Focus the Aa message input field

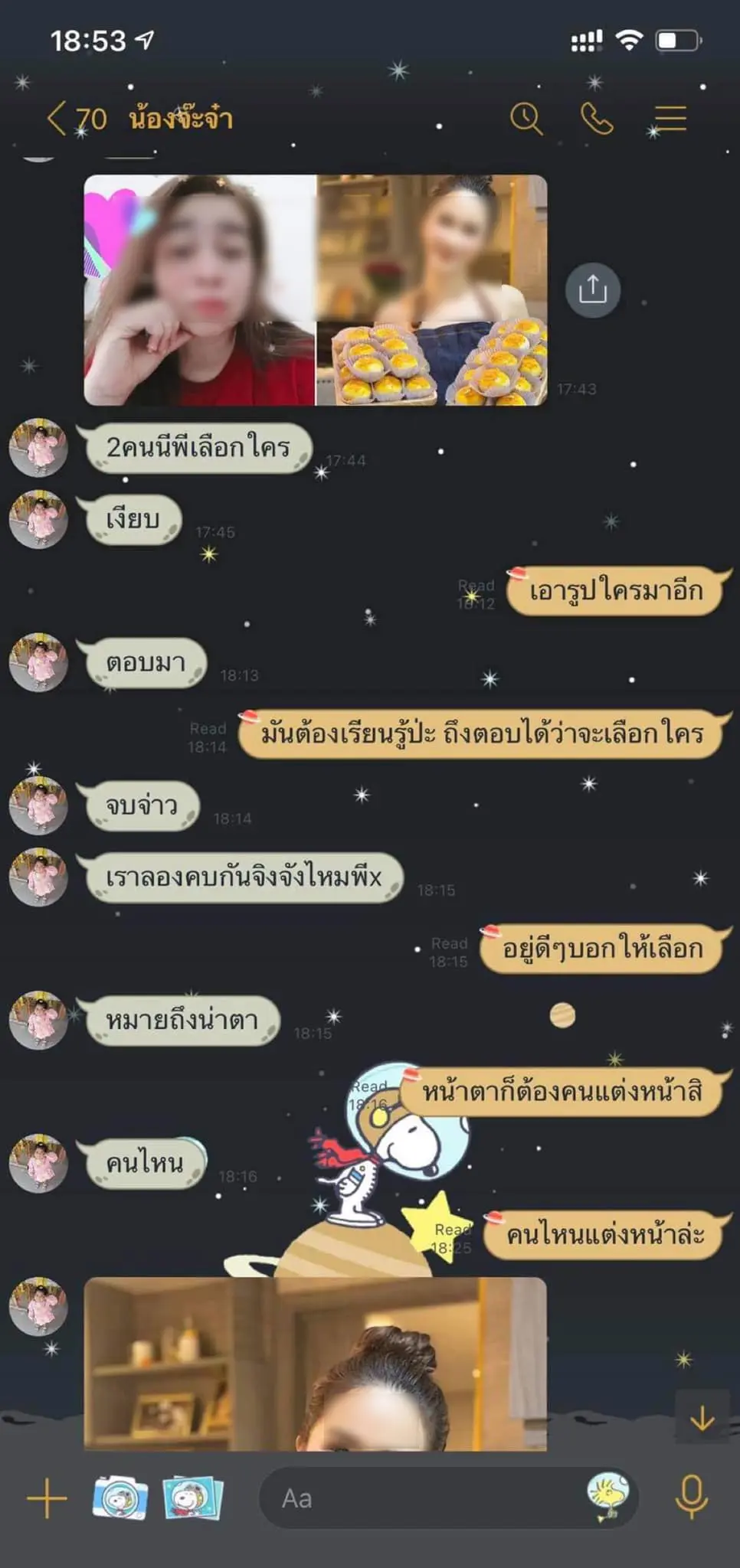[x=421, y=1498]
